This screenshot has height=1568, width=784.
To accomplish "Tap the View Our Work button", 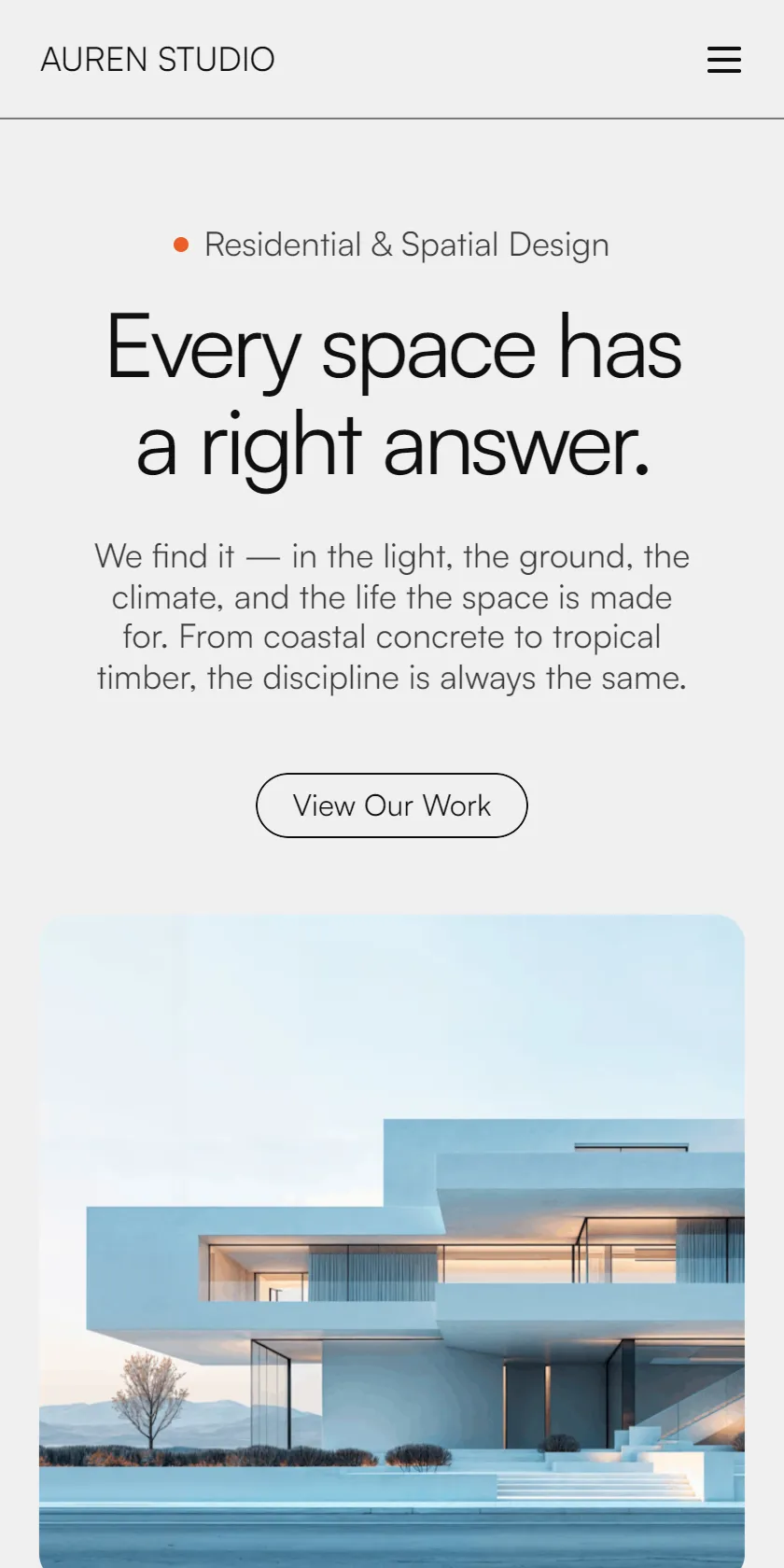I will (x=392, y=805).
